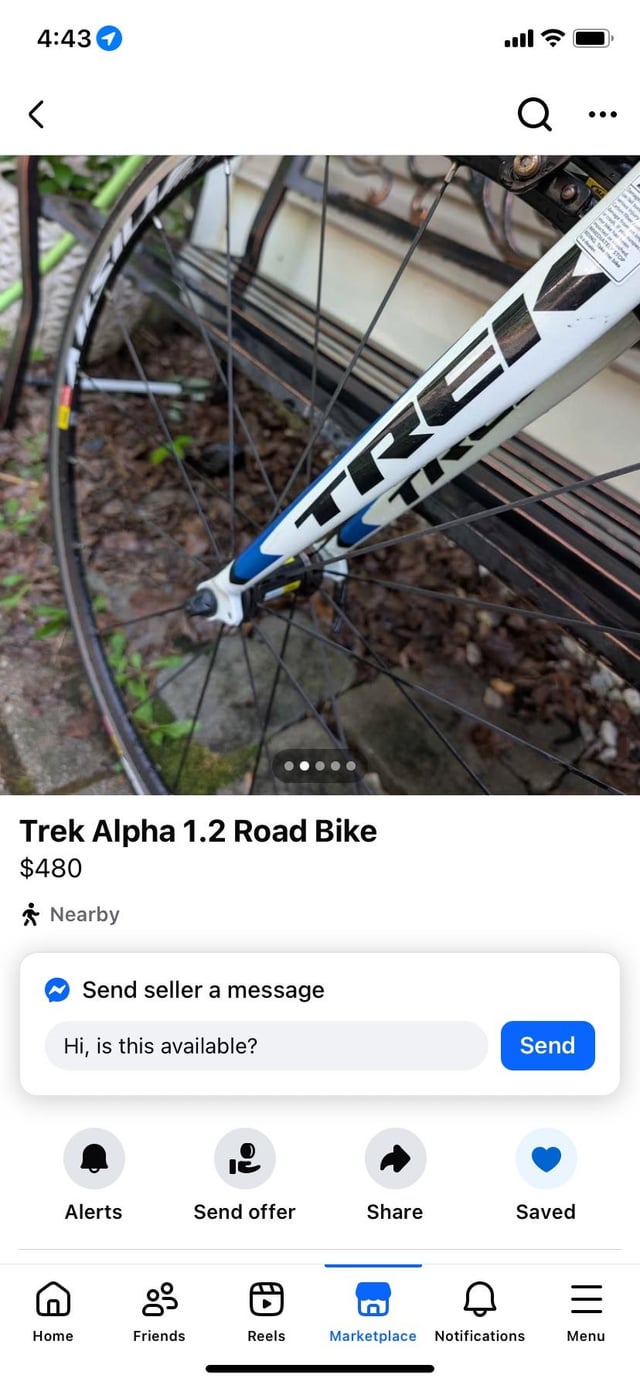Screen dimensions: 640x1385
Task: Tap Send offer
Action: [x=245, y=1176]
